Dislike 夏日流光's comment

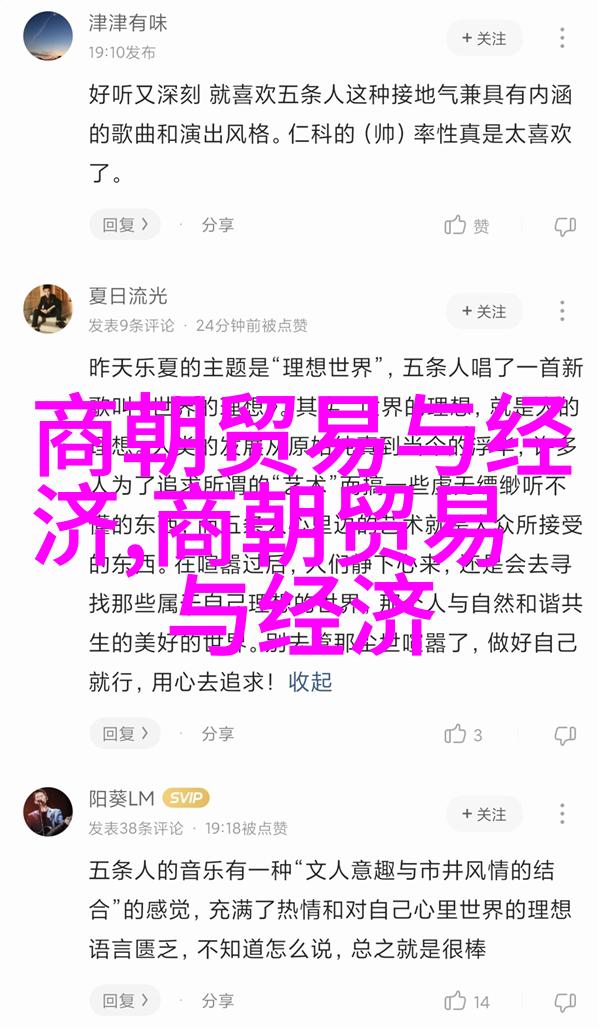coord(566,734)
